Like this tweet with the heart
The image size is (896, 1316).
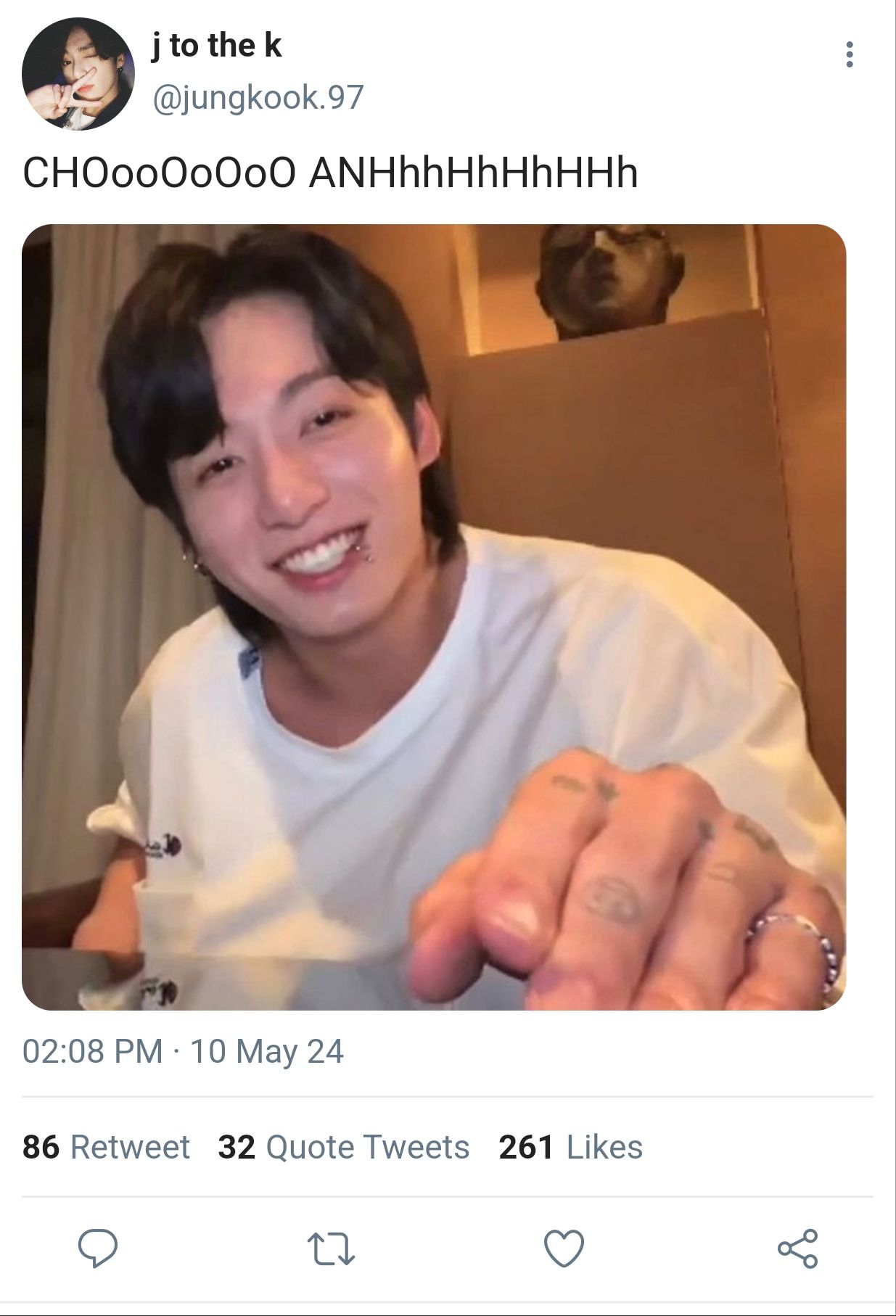coord(564,1249)
